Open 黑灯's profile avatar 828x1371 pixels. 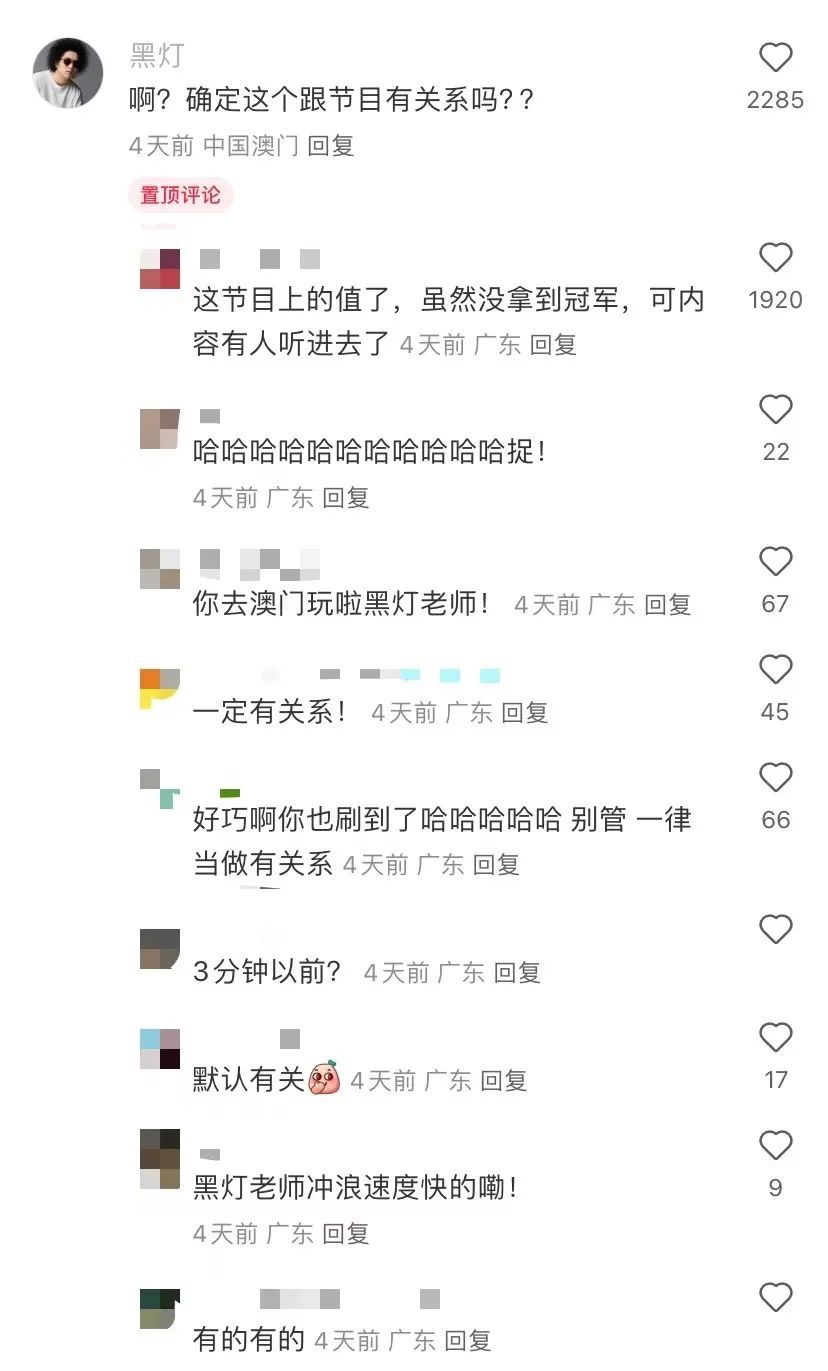click(x=68, y=74)
